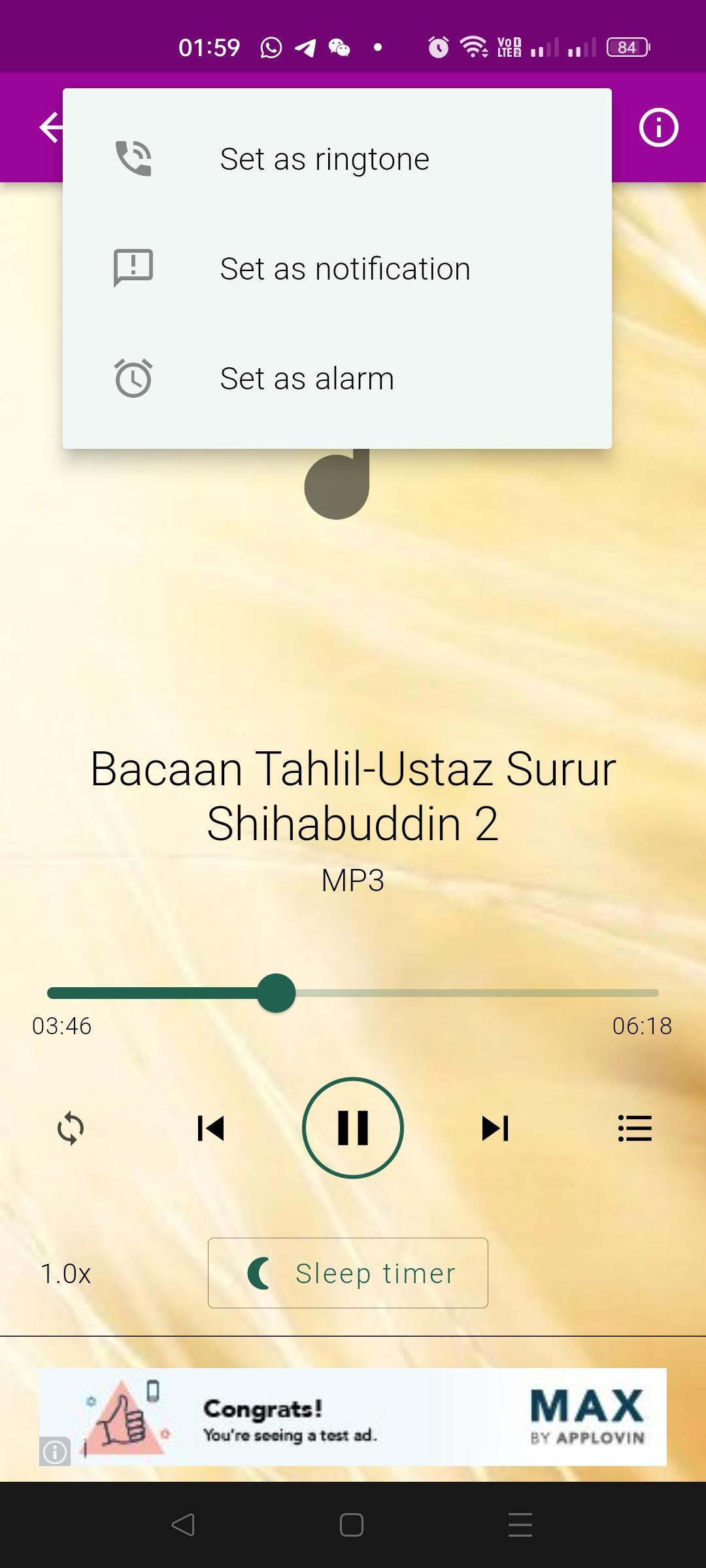Select Set as ringtone
Viewport: 706px width, 1568px height.
[337, 159]
